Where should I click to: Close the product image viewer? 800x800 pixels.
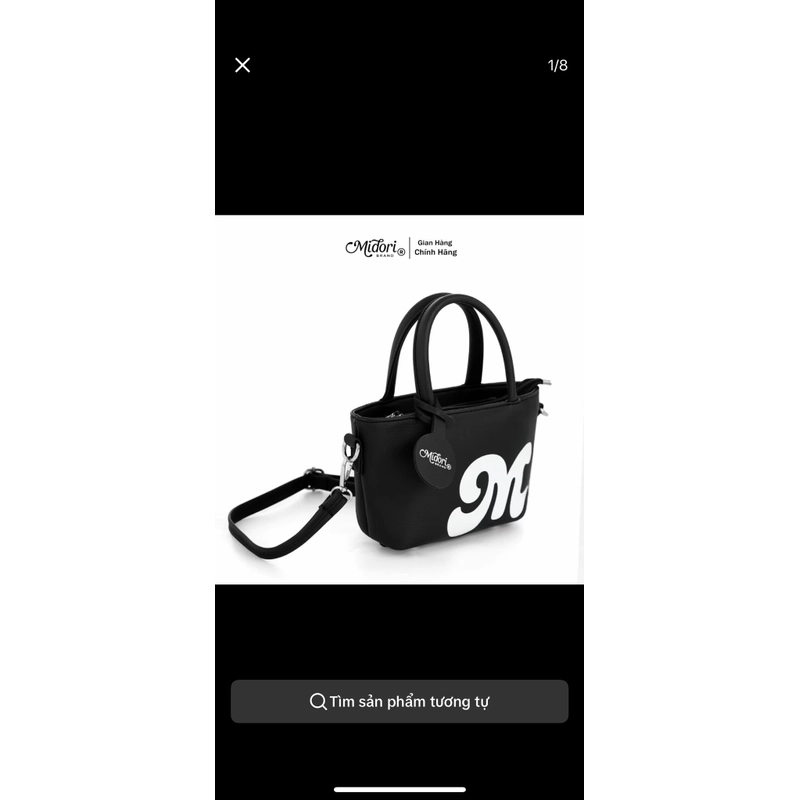(x=242, y=65)
